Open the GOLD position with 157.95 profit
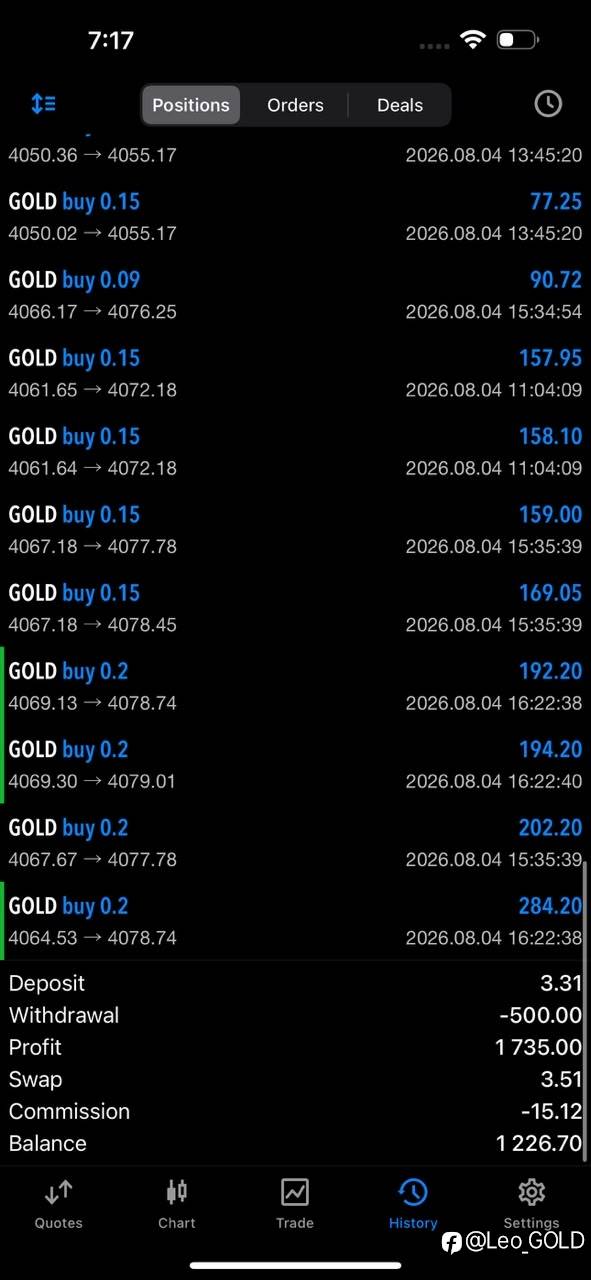The image size is (591, 1280). click(x=295, y=373)
